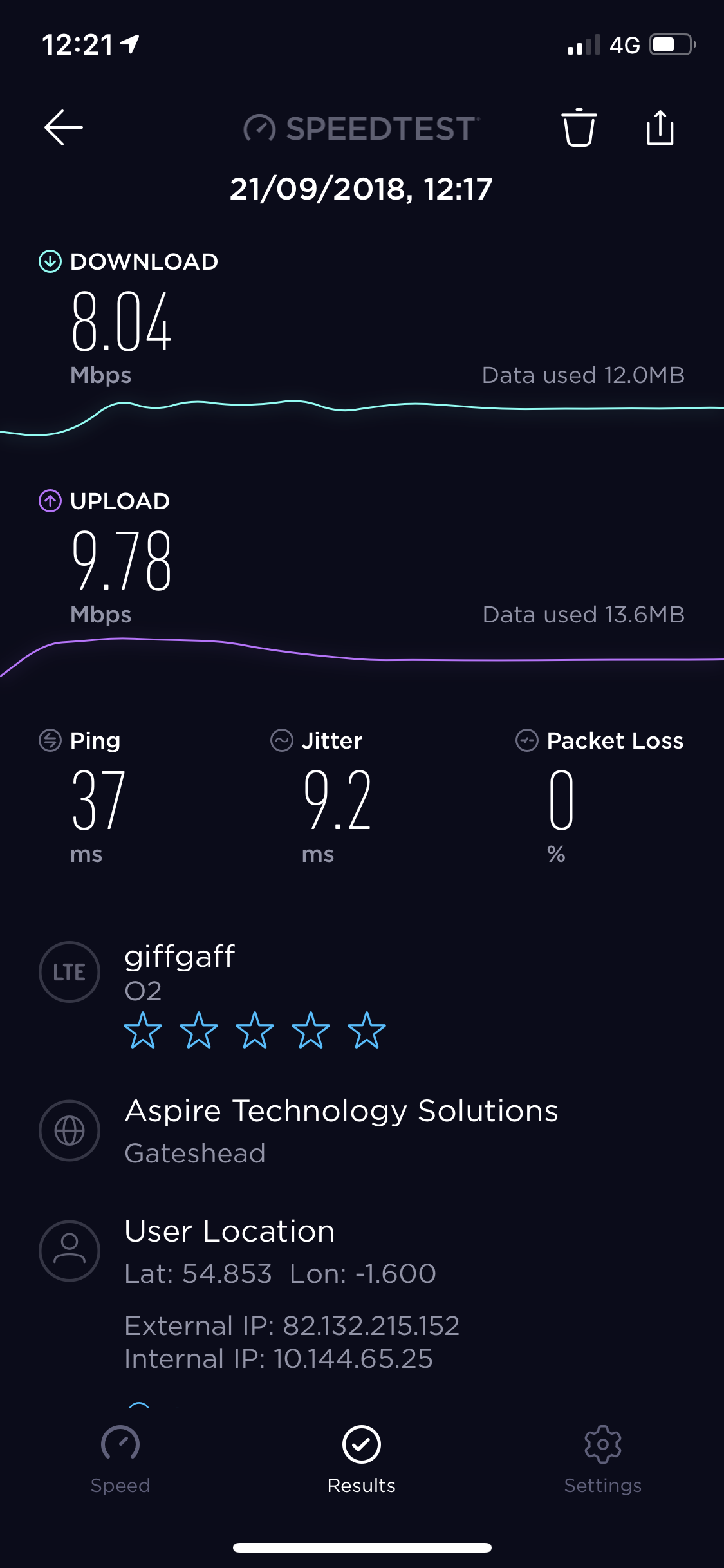Delete this result with trash icon
724x1568 pixels.
[x=579, y=127]
